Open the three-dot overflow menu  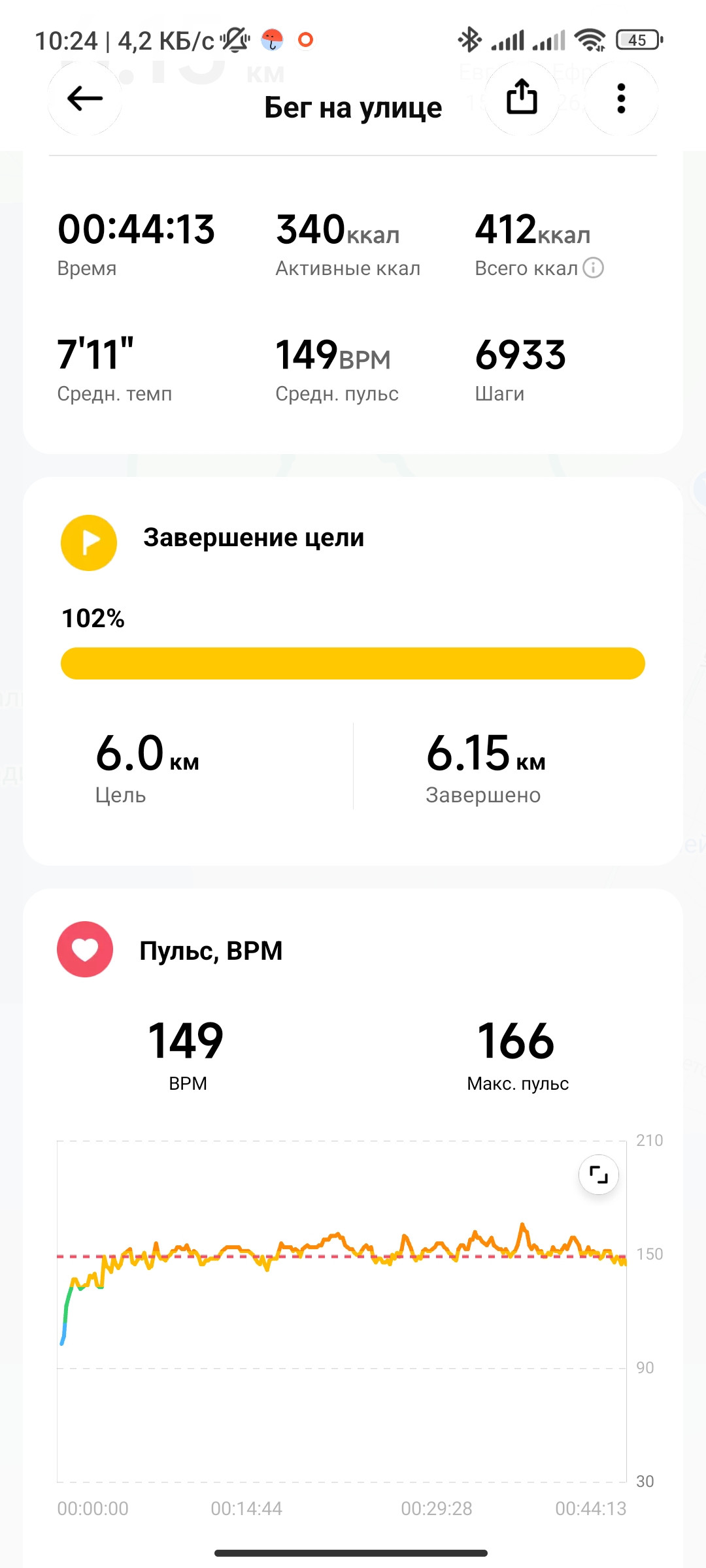point(621,99)
